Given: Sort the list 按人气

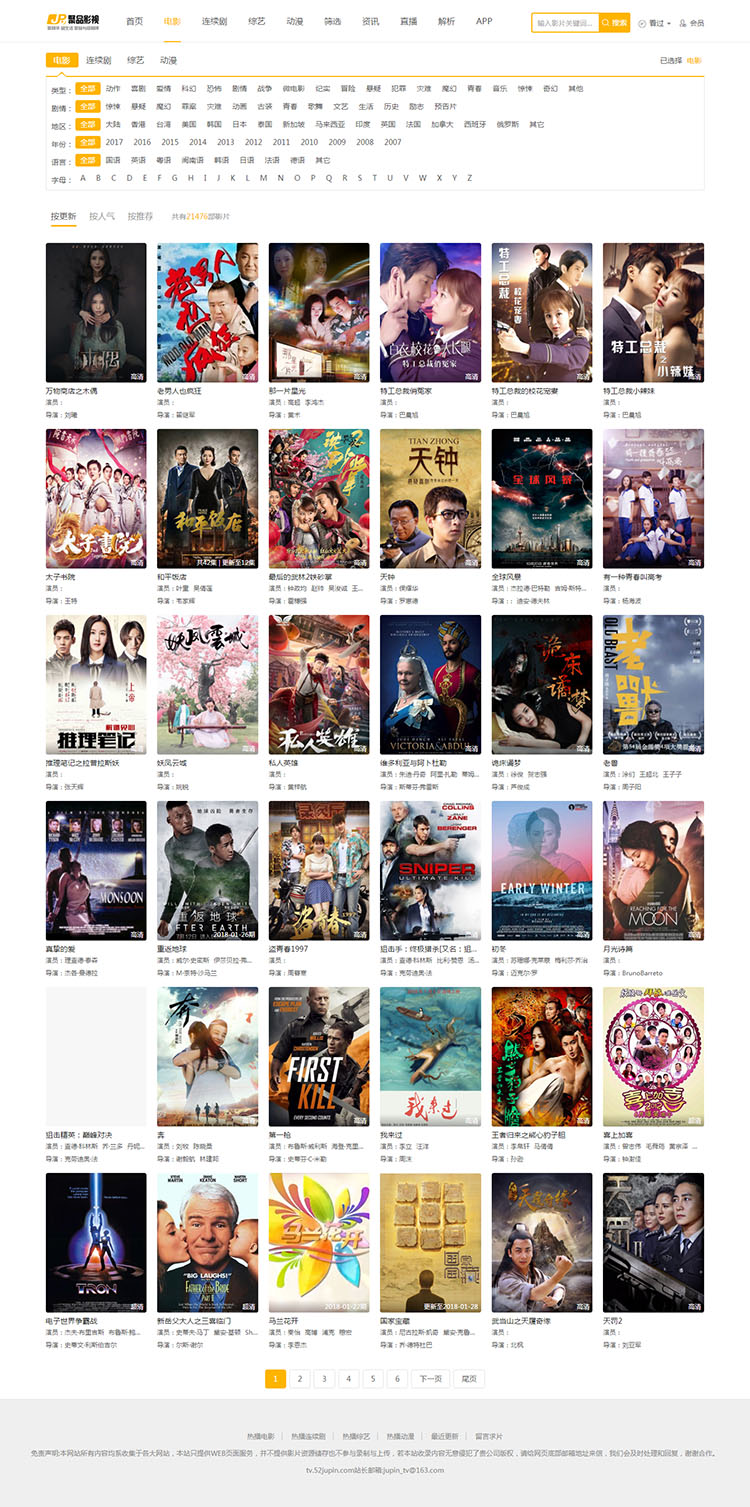Looking at the screenshot, I should tap(101, 216).
